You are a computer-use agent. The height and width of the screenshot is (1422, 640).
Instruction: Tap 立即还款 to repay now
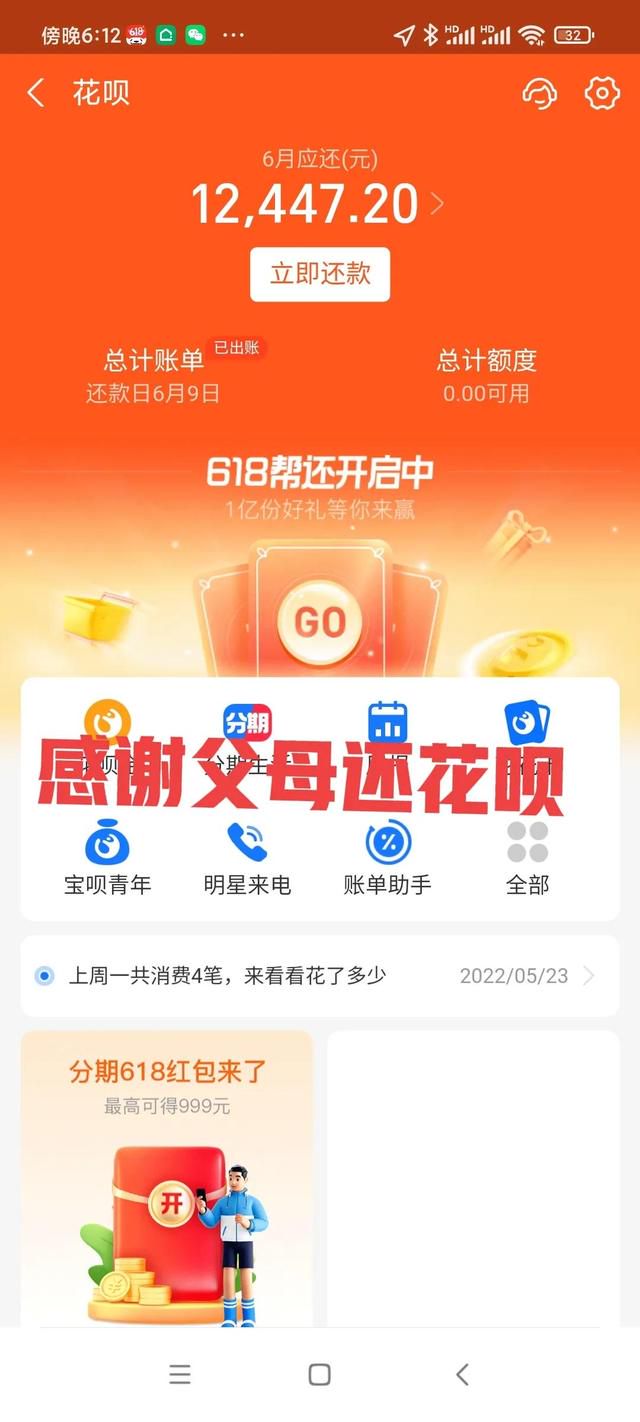click(x=320, y=274)
